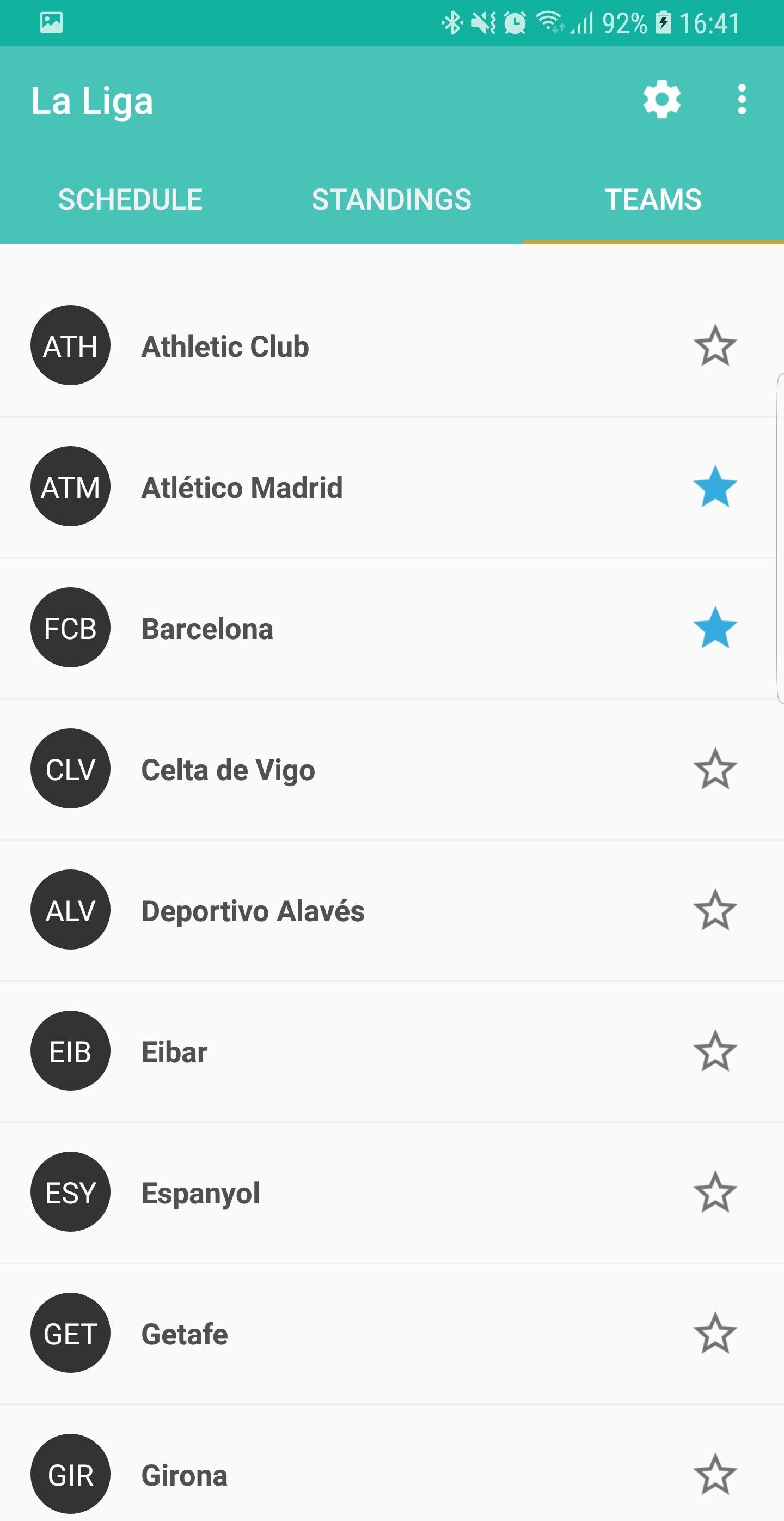Screen dimensions: 784x1521
Task: Tap the star next to Espanyol
Action: (x=715, y=1192)
